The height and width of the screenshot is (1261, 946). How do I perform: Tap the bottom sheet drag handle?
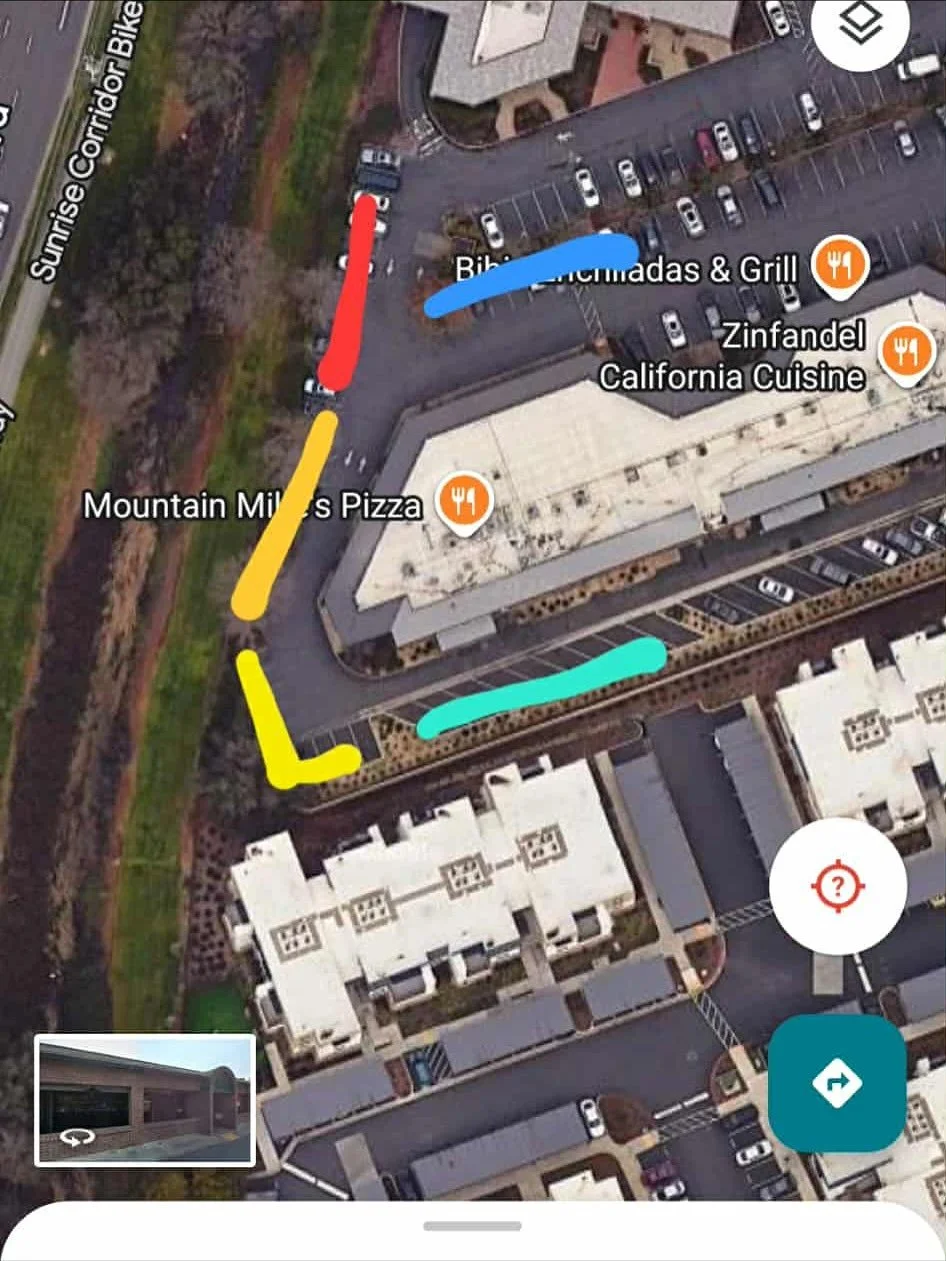472,1225
